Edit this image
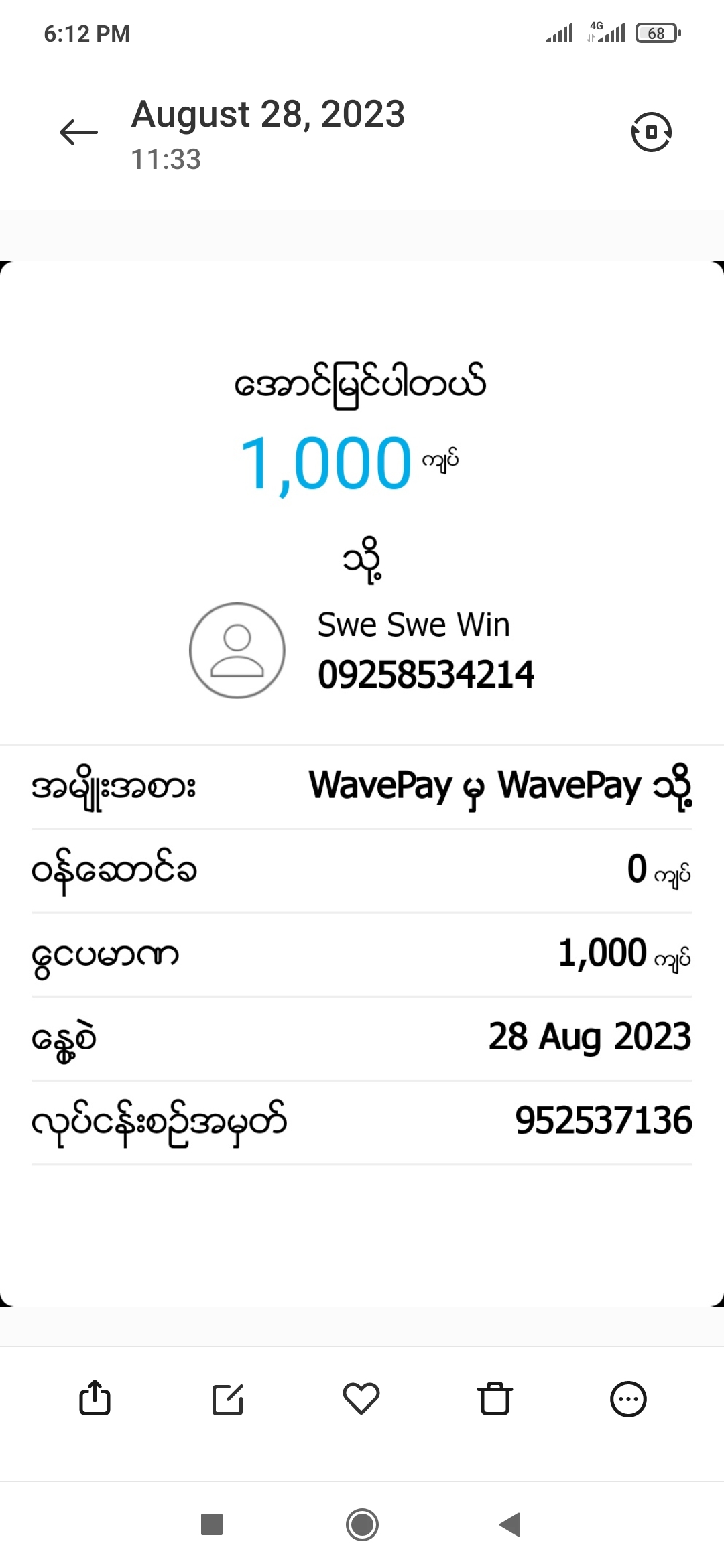 [228, 1398]
